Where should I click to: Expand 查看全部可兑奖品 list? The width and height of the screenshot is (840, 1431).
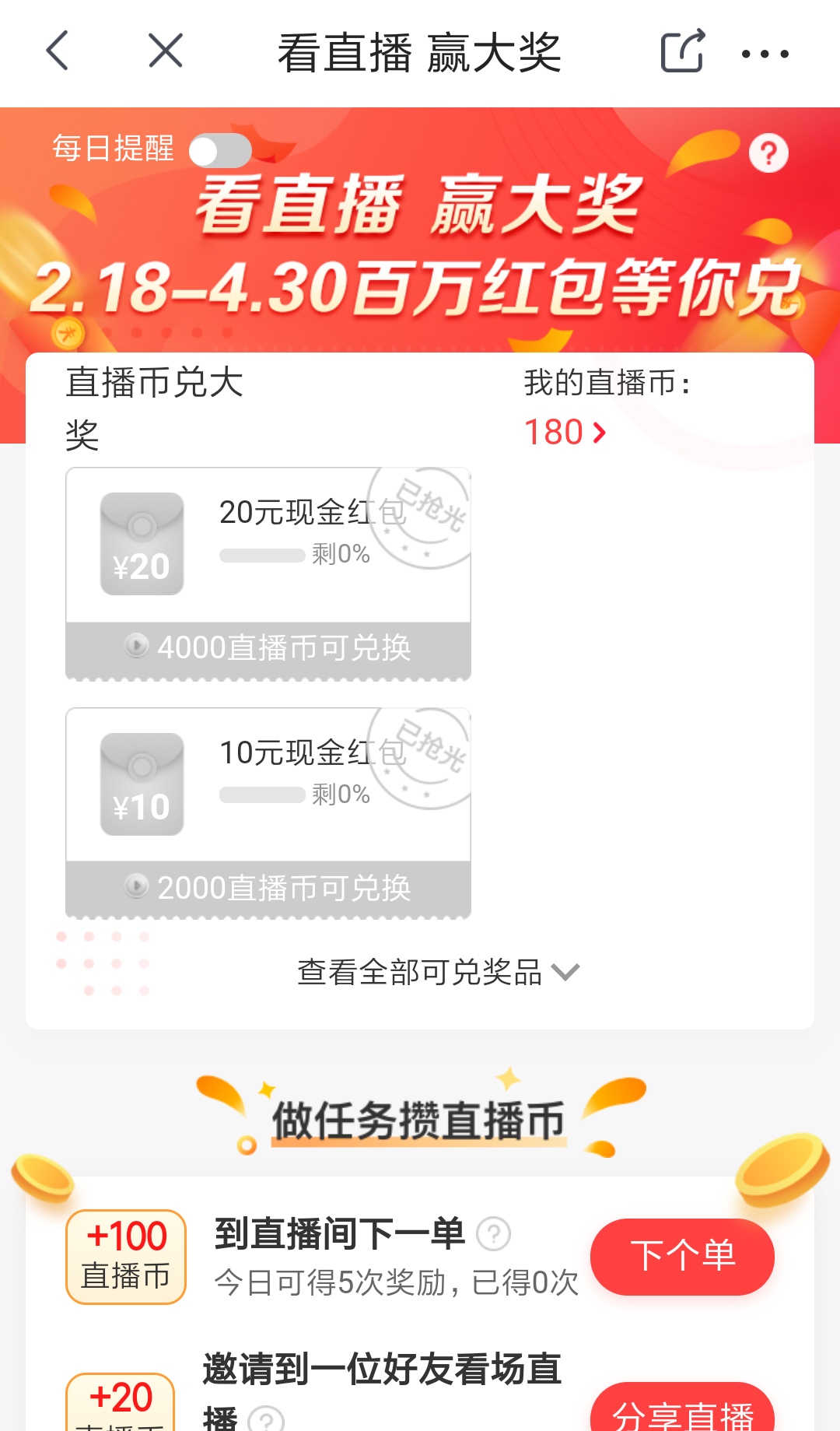438,973
